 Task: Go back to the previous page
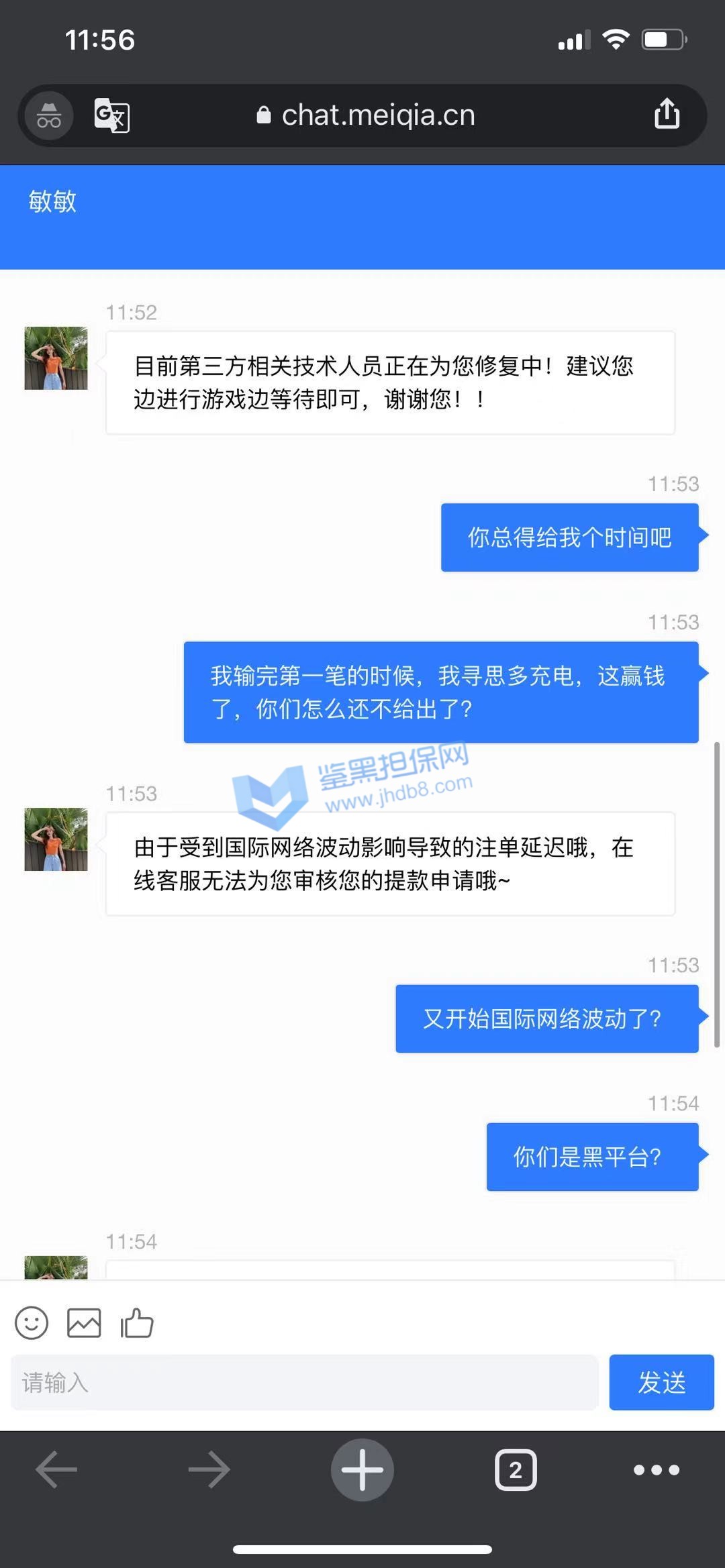(56, 1469)
